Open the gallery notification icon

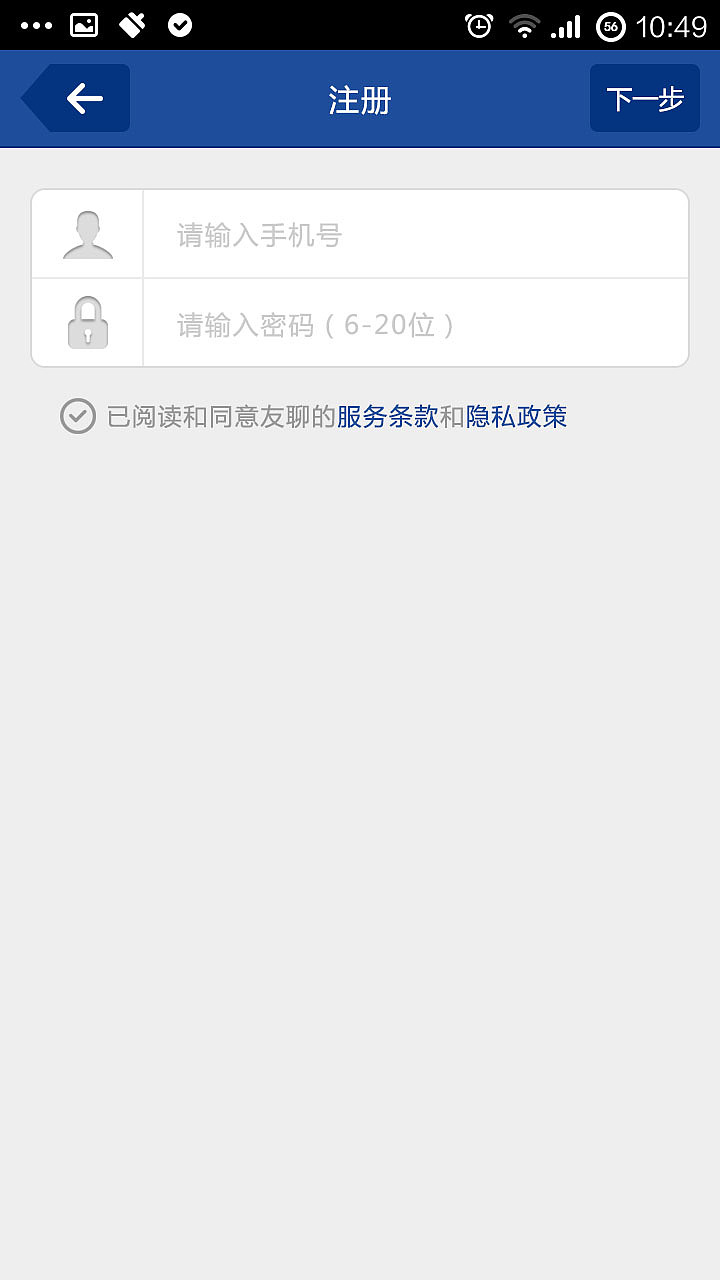point(82,25)
